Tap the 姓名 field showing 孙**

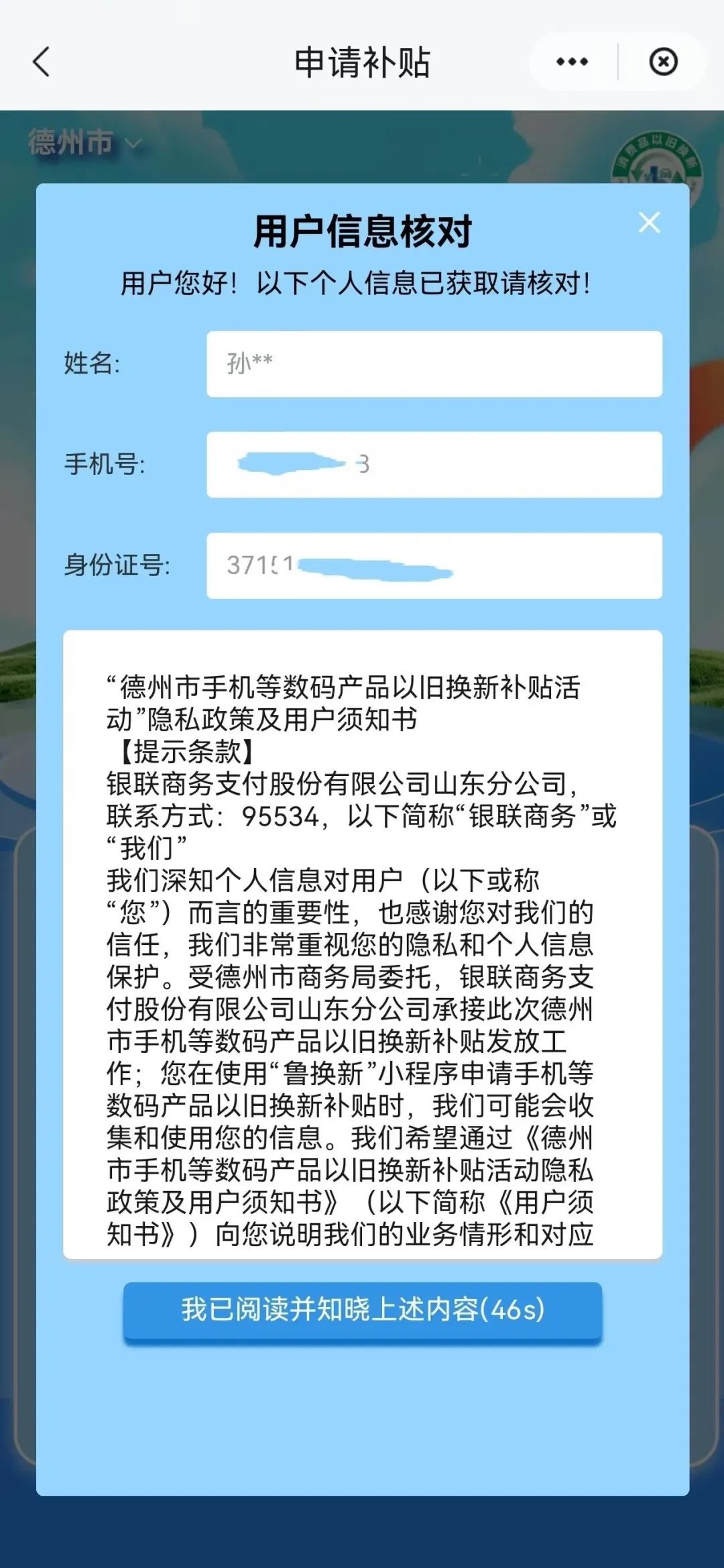click(434, 363)
